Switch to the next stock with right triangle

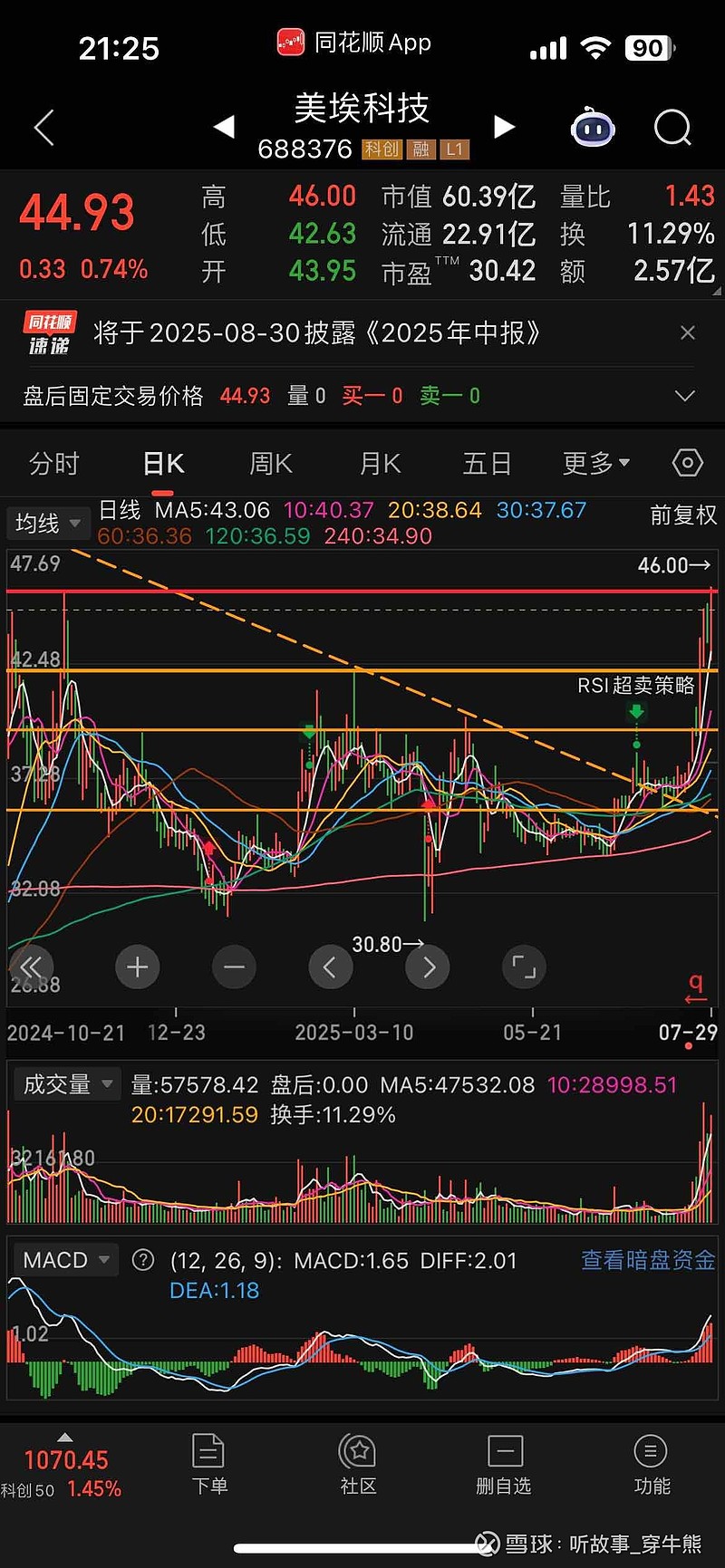coord(504,127)
